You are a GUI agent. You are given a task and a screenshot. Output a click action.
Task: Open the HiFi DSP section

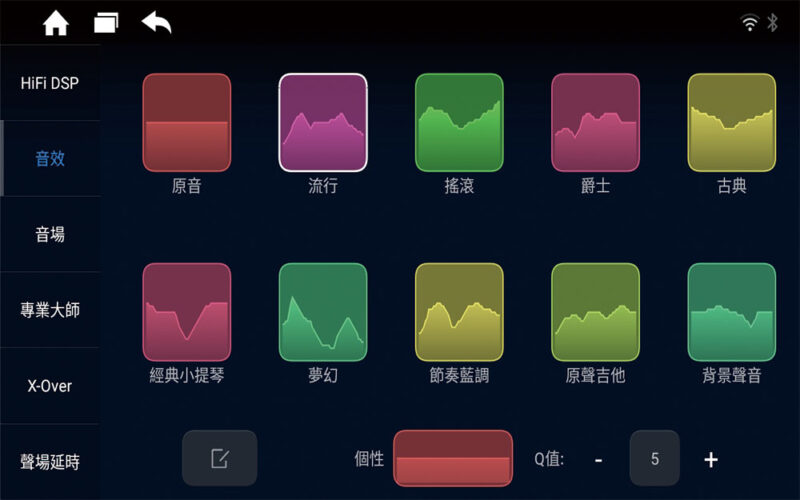(49, 83)
